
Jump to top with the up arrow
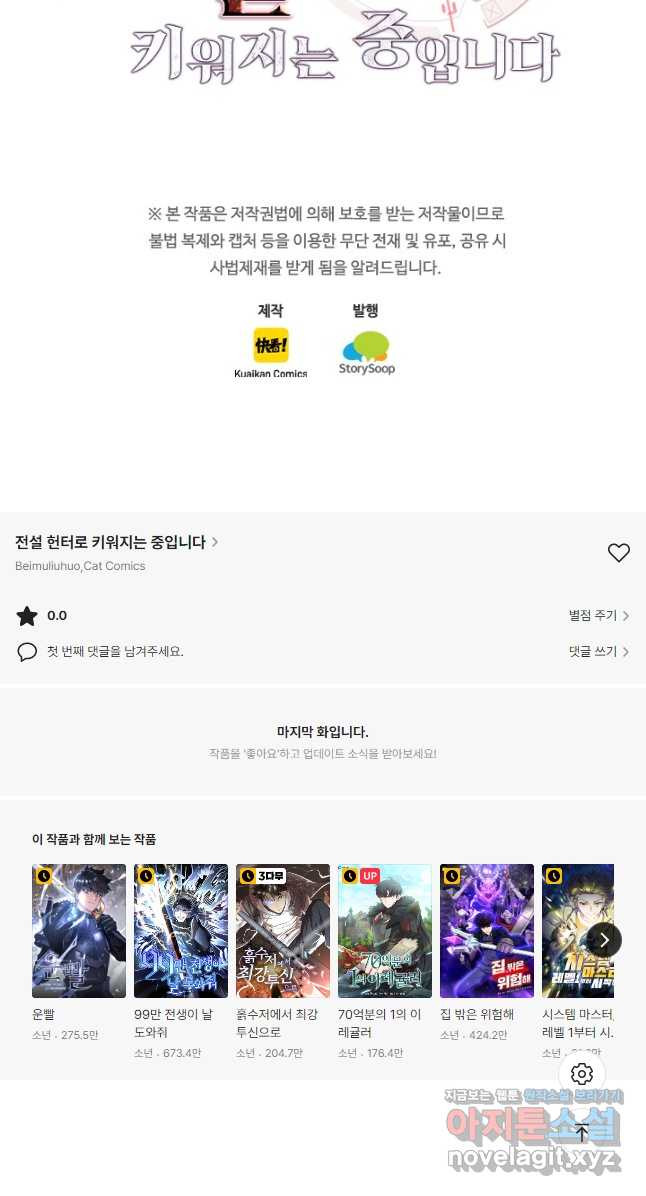(582, 1133)
